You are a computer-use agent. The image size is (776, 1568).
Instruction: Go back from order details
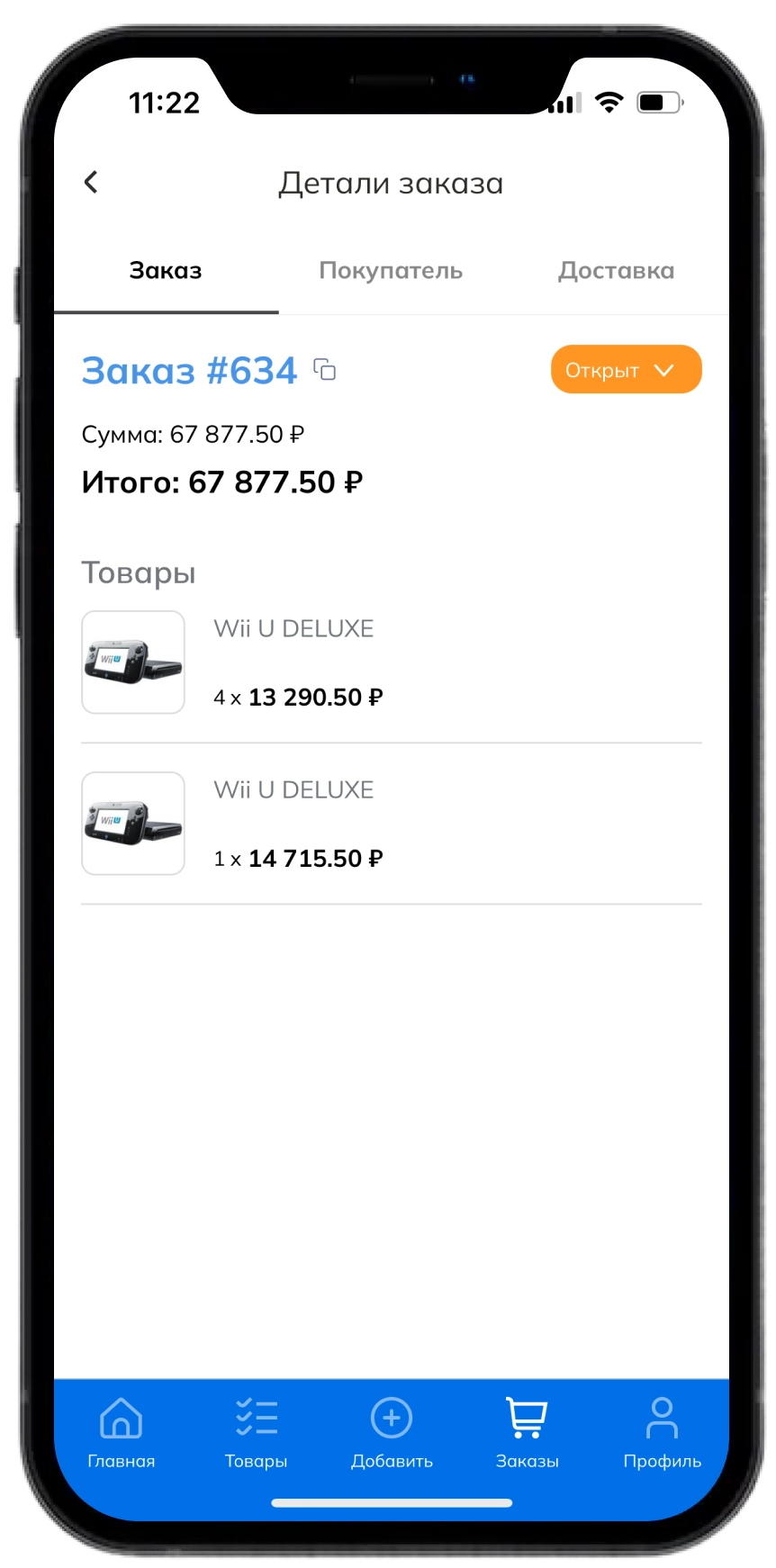click(91, 183)
